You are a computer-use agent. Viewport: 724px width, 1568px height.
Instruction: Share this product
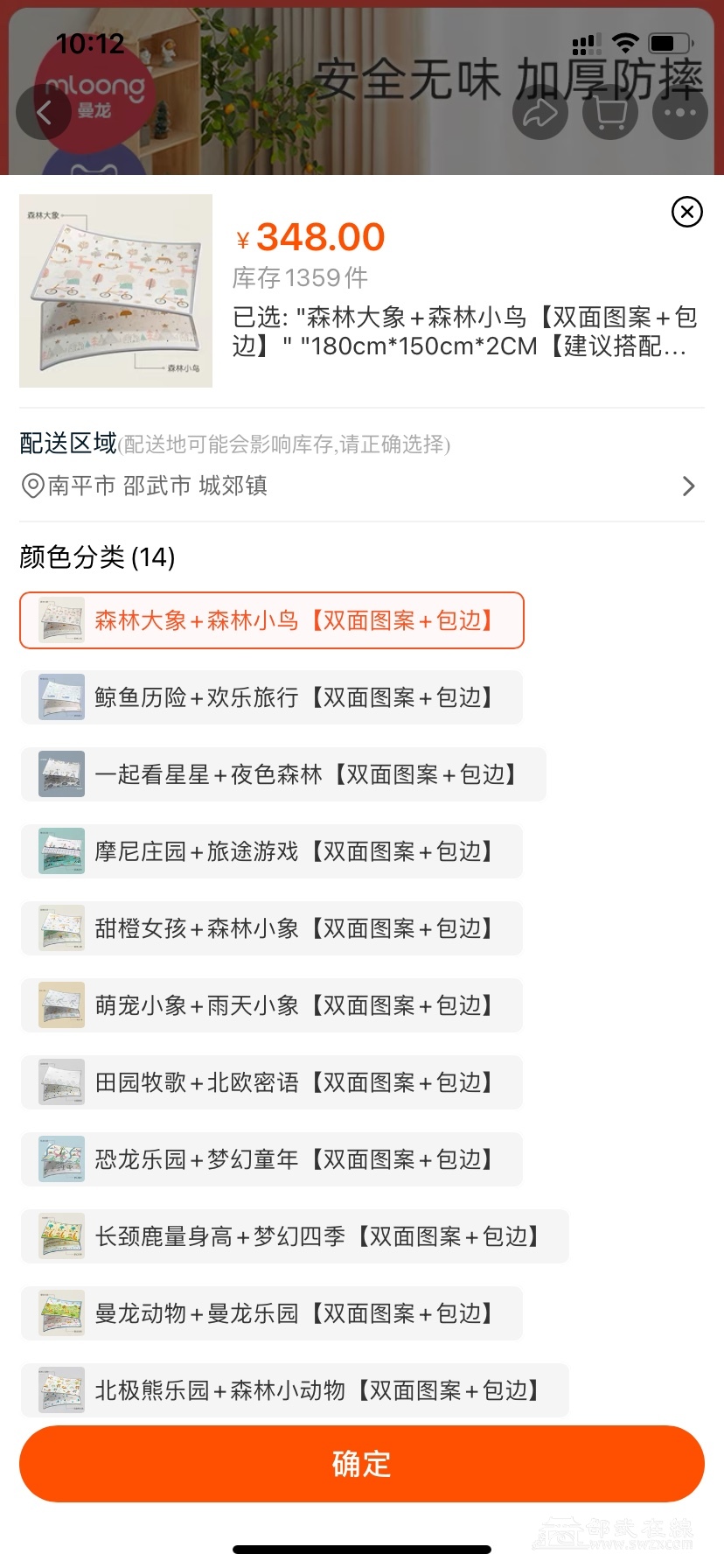(540, 112)
